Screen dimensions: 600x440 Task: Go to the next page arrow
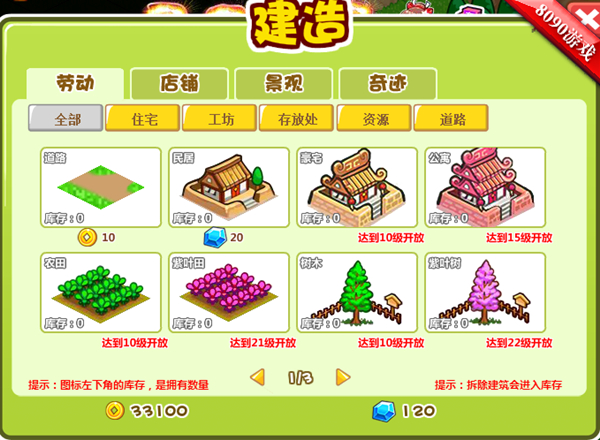(x=343, y=377)
